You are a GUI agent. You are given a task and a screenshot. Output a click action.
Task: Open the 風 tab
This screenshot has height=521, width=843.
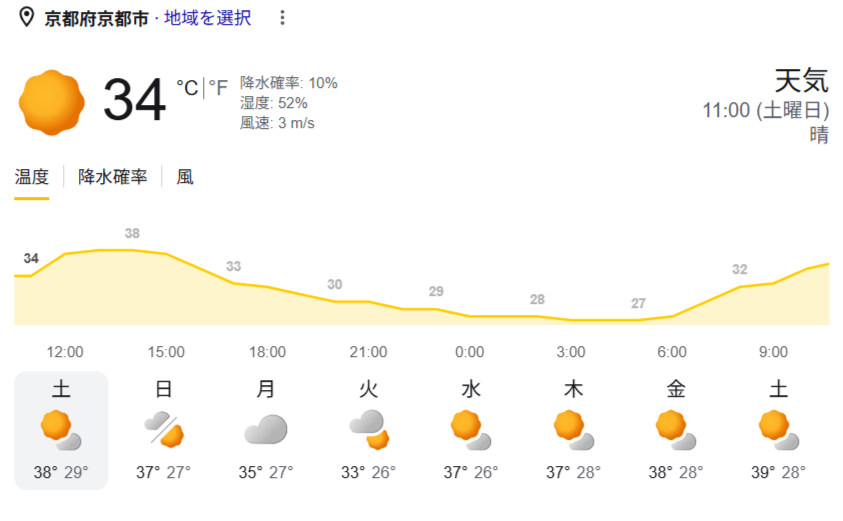pos(185,177)
